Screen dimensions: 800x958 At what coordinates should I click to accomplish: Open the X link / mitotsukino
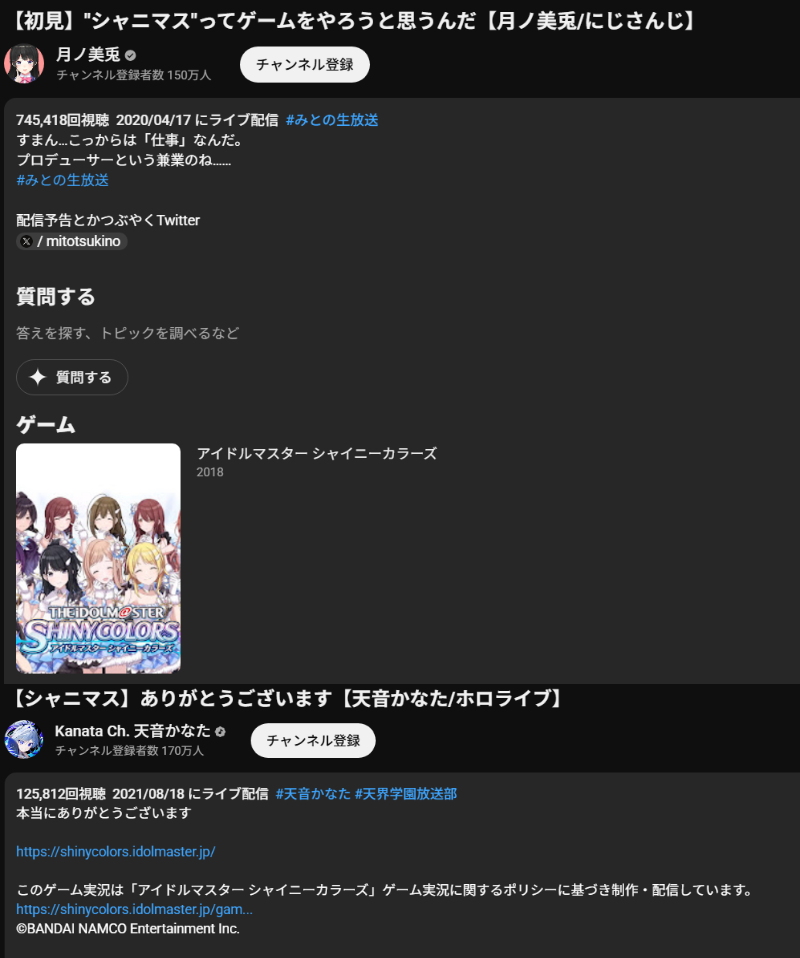click(x=72, y=241)
